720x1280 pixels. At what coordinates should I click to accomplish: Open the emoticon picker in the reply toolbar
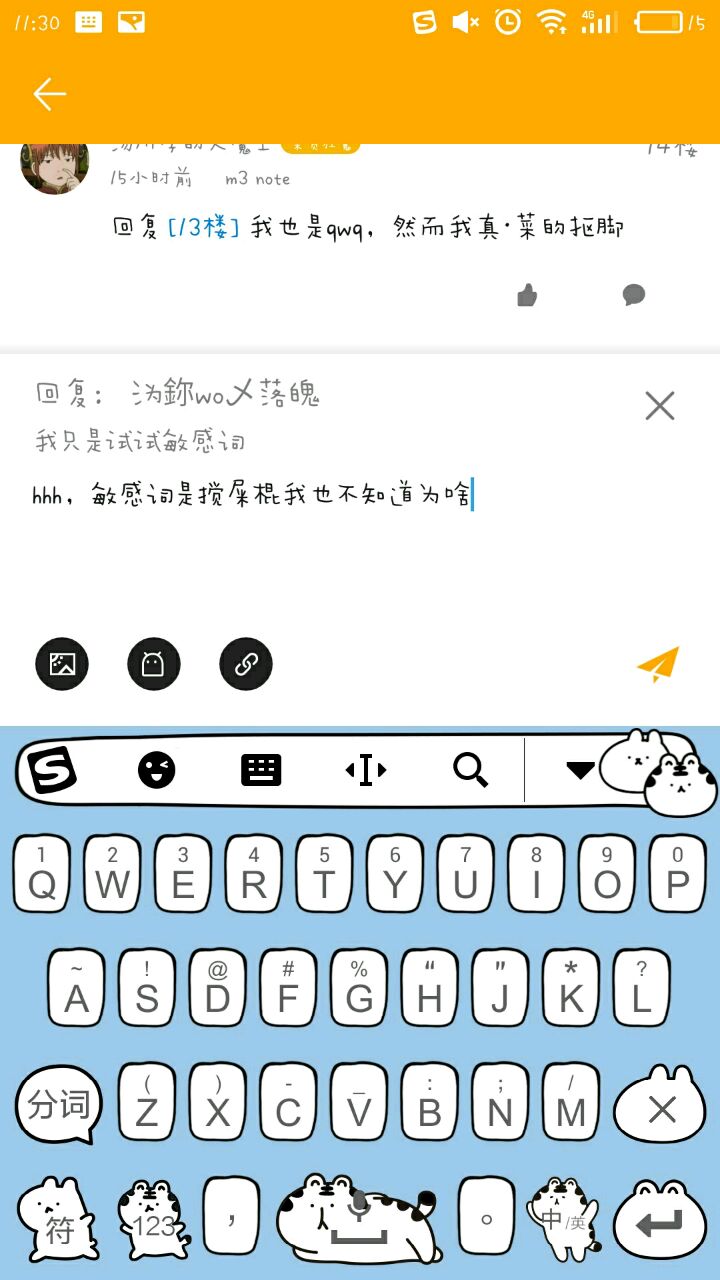tap(154, 664)
